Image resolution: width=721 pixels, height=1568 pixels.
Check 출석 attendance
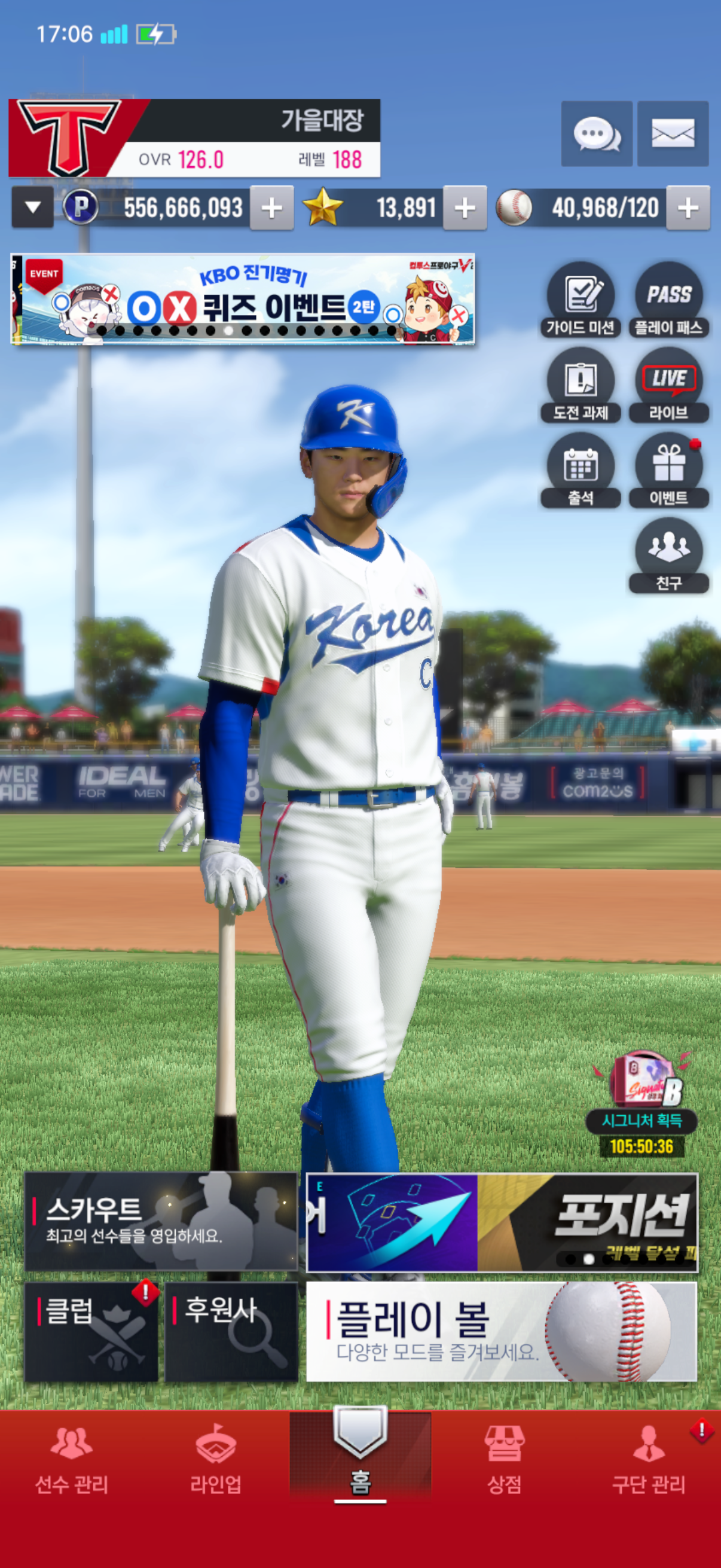(580, 470)
